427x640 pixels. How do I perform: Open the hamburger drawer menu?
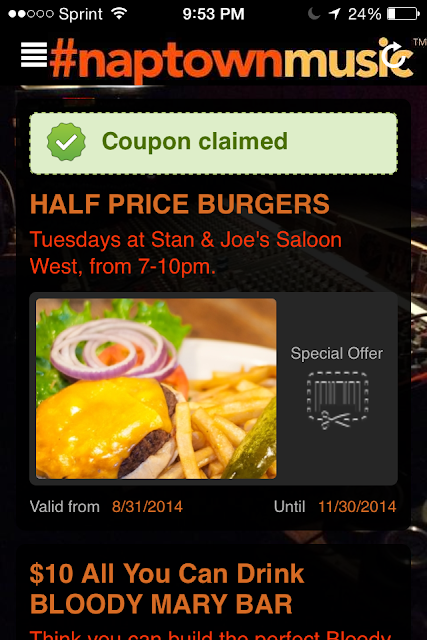click(34, 54)
